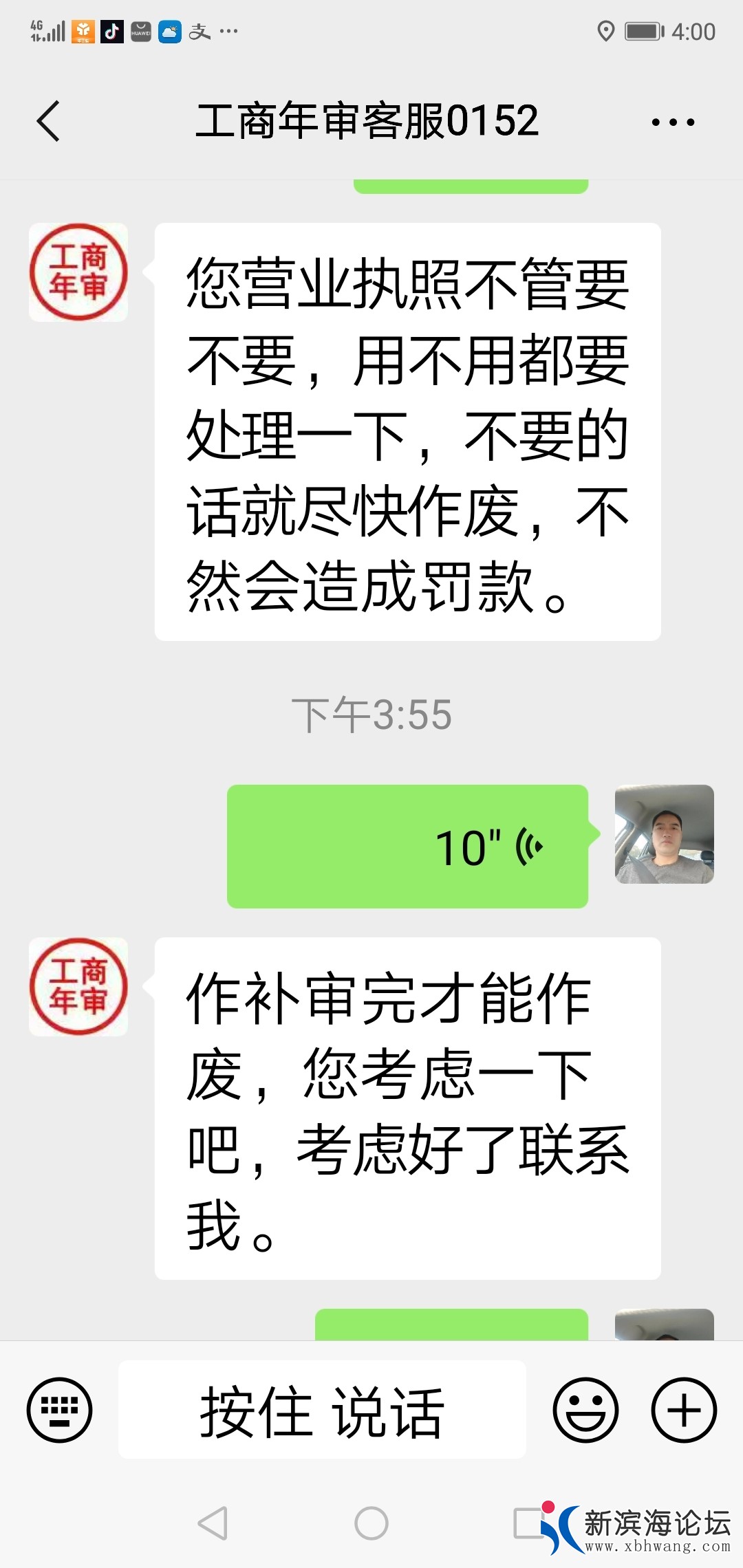This screenshot has width=743, height=1568.
Task: Open the plus attachments menu
Action: pyautogui.click(x=684, y=1410)
